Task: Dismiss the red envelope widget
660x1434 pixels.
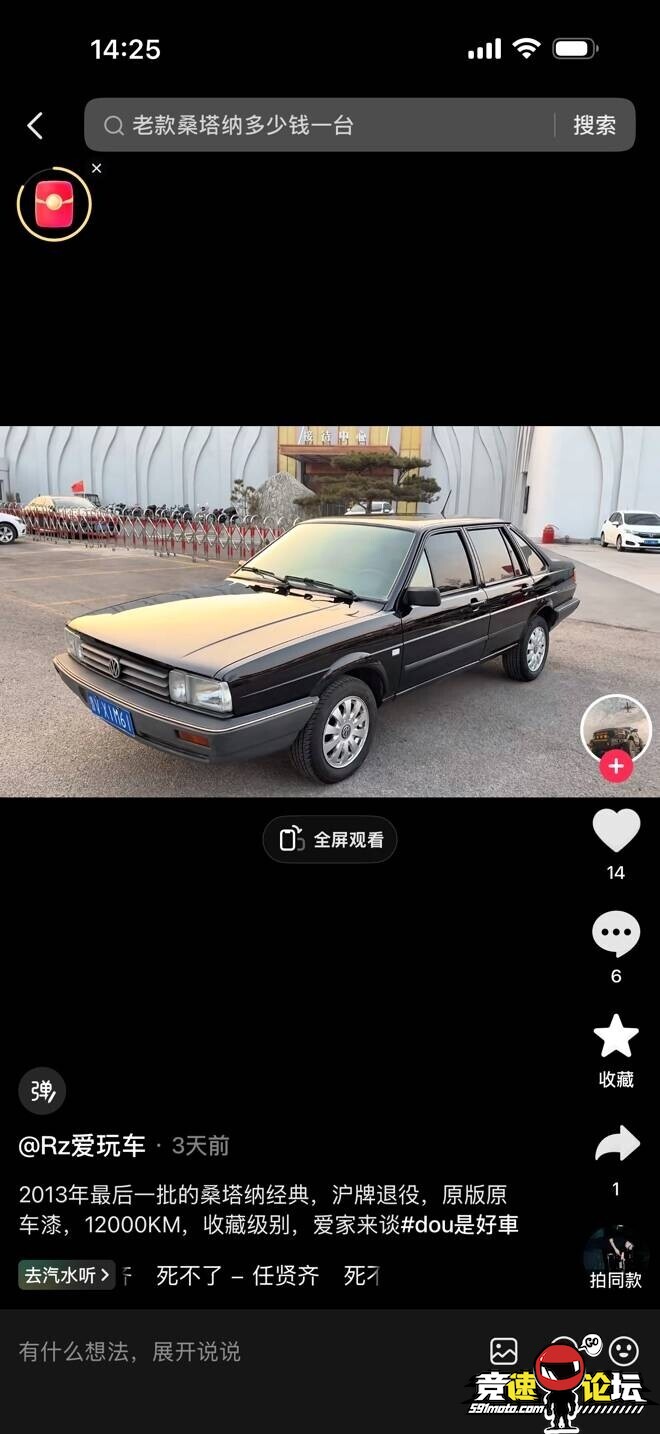Action: click(96, 168)
